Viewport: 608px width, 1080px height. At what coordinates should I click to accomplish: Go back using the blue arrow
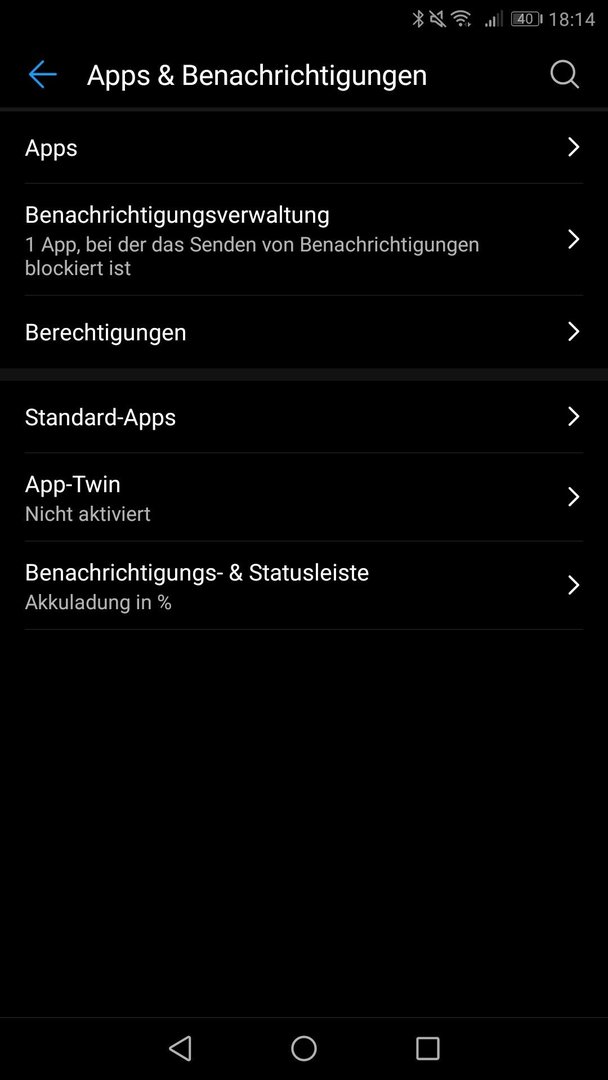tap(42, 74)
